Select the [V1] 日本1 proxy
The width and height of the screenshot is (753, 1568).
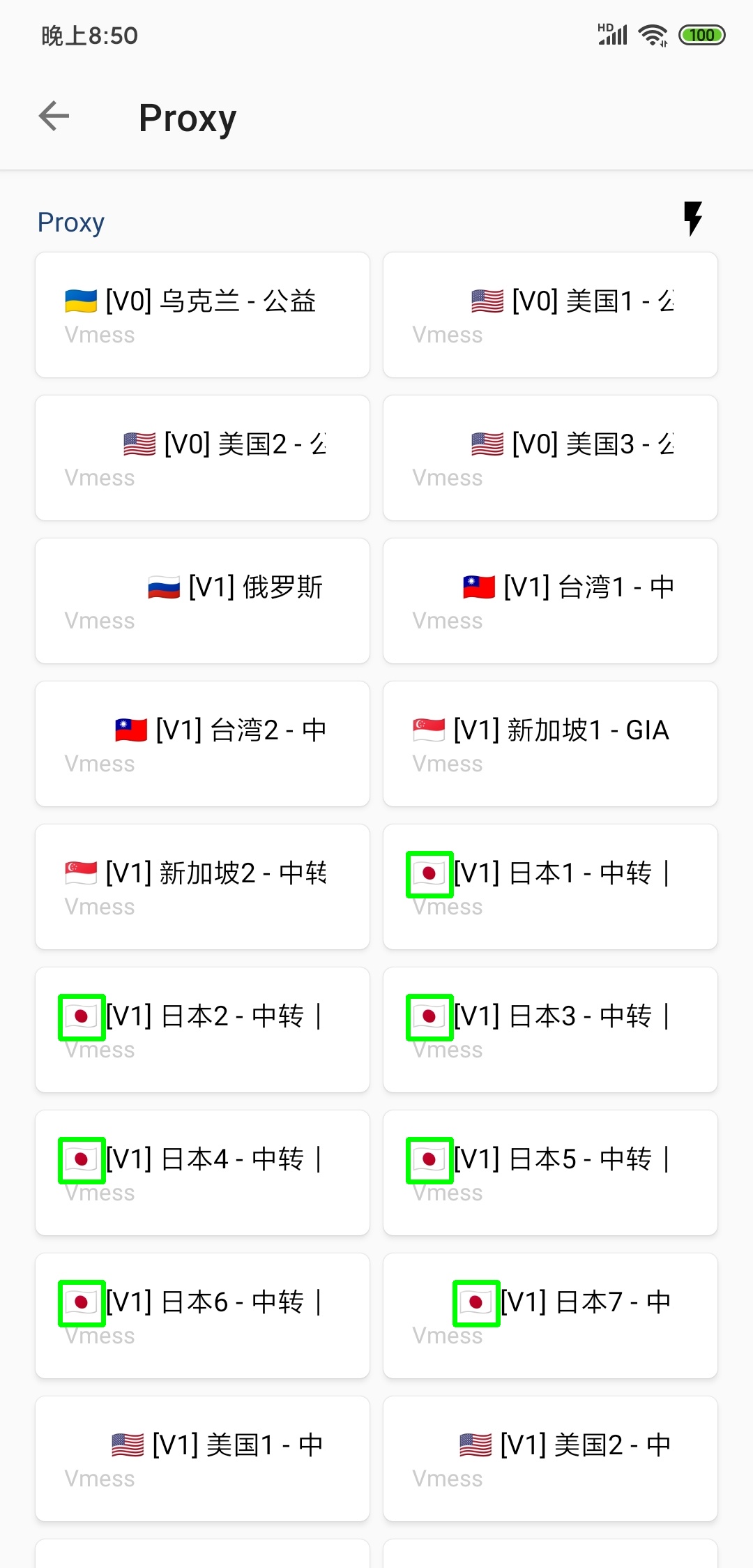[550, 887]
